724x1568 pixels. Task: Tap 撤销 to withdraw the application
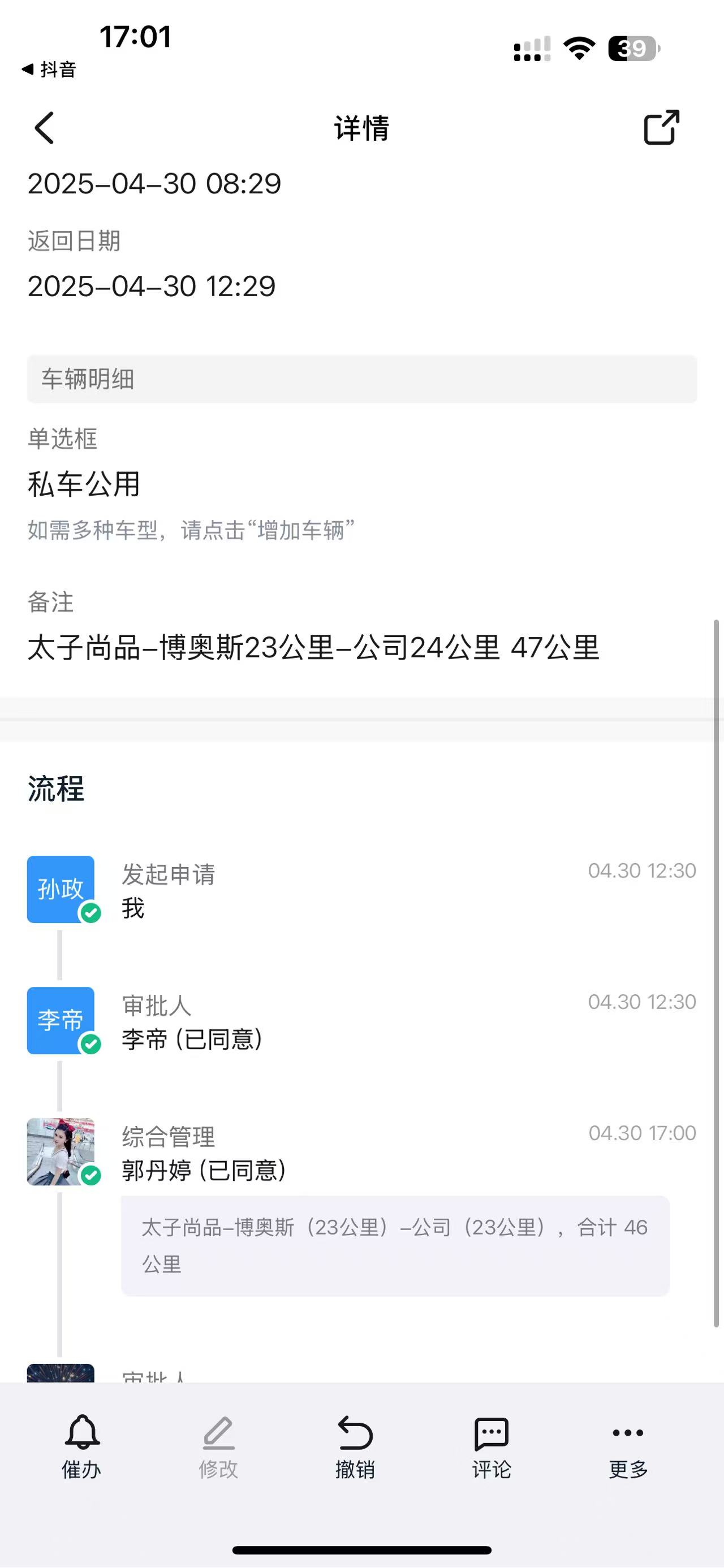(x=355, y=1448)
